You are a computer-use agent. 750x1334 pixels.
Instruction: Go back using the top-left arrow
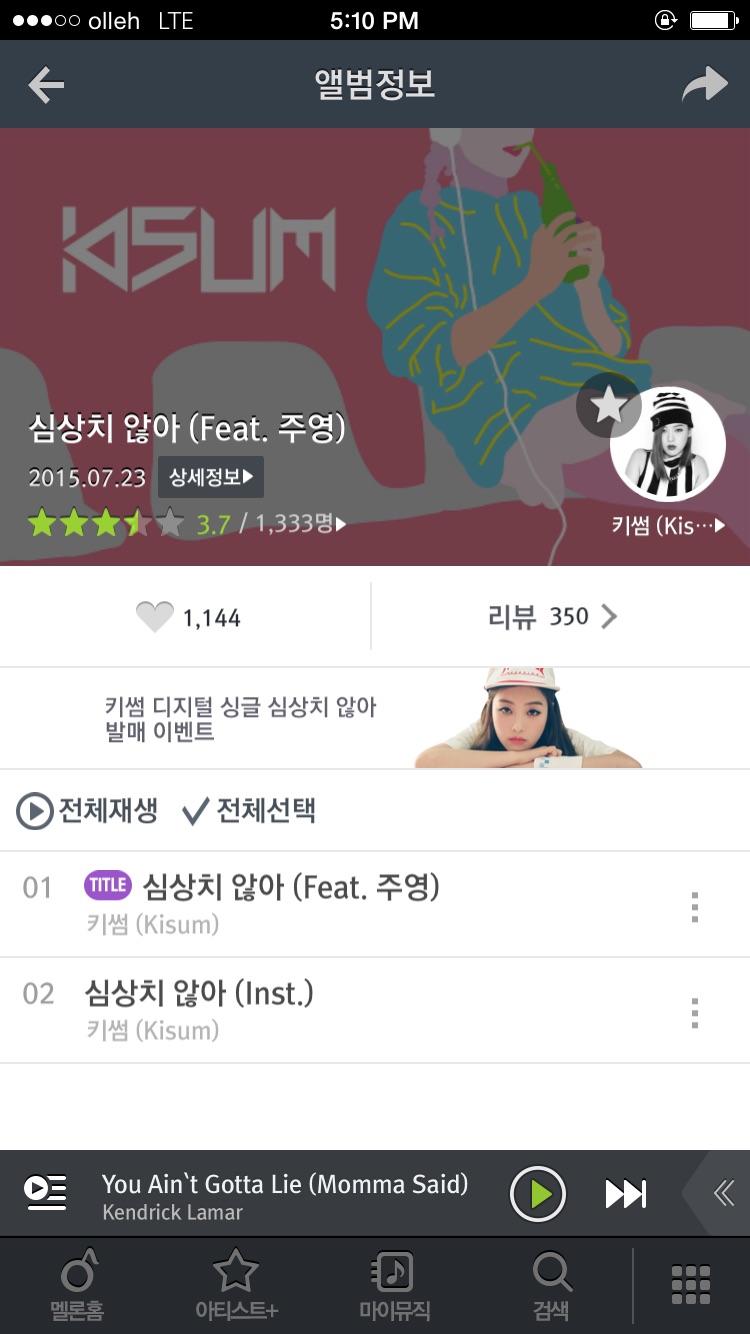tap(46, 86)
